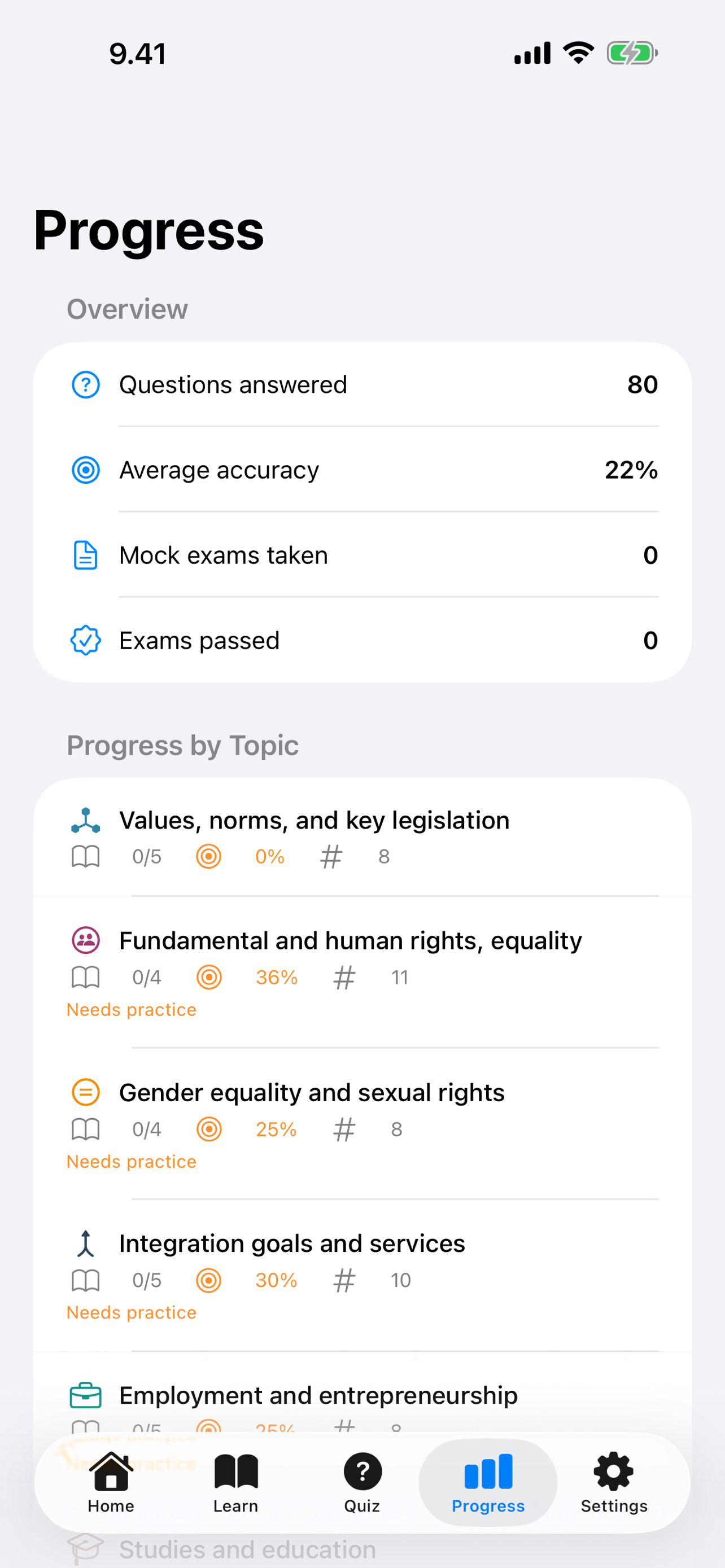The image size is (725, 1568).
Task: Tap the 0/5 progress count under Values topic
Action: tap(146, 856)
